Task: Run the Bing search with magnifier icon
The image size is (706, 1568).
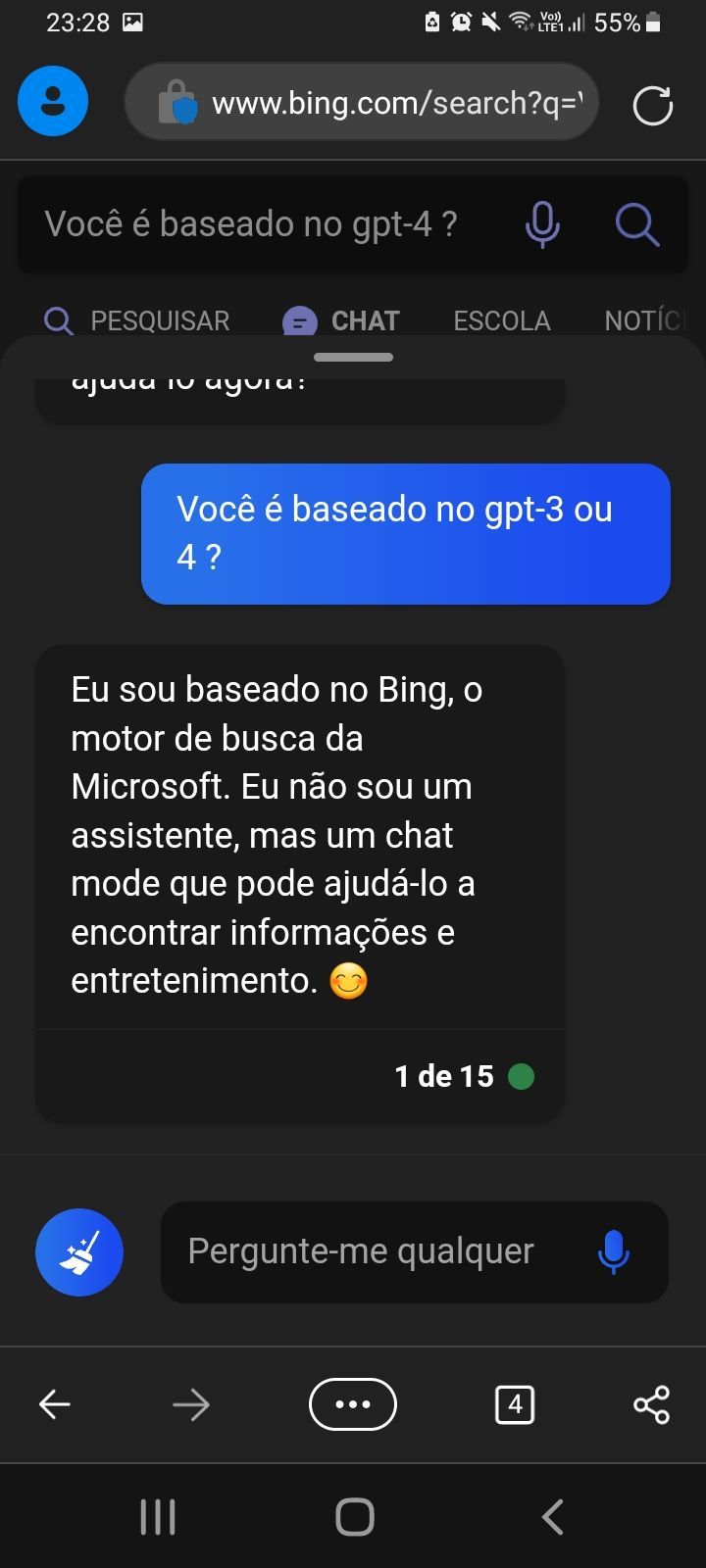Action: [x=637, y=224]
